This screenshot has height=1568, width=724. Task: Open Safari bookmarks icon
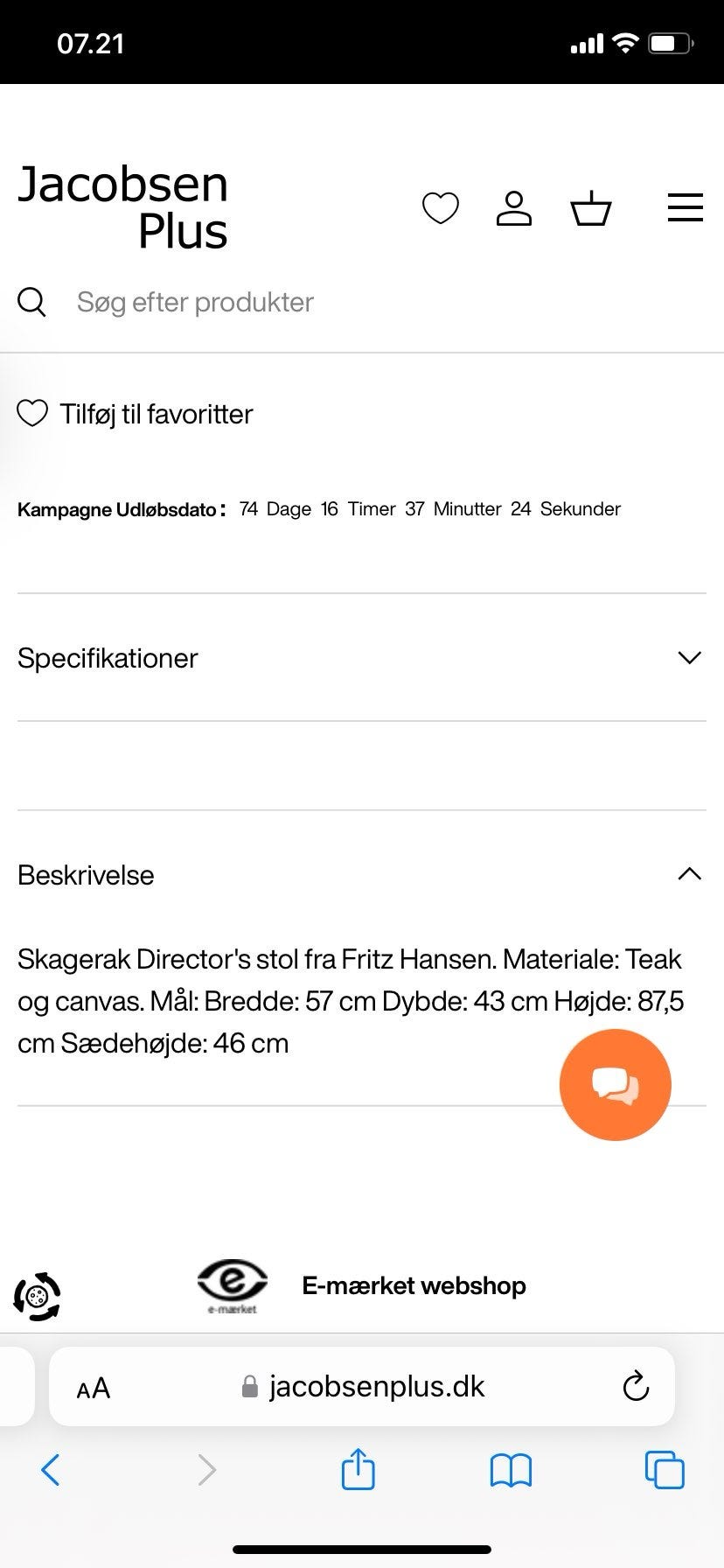pos(511,1471)
